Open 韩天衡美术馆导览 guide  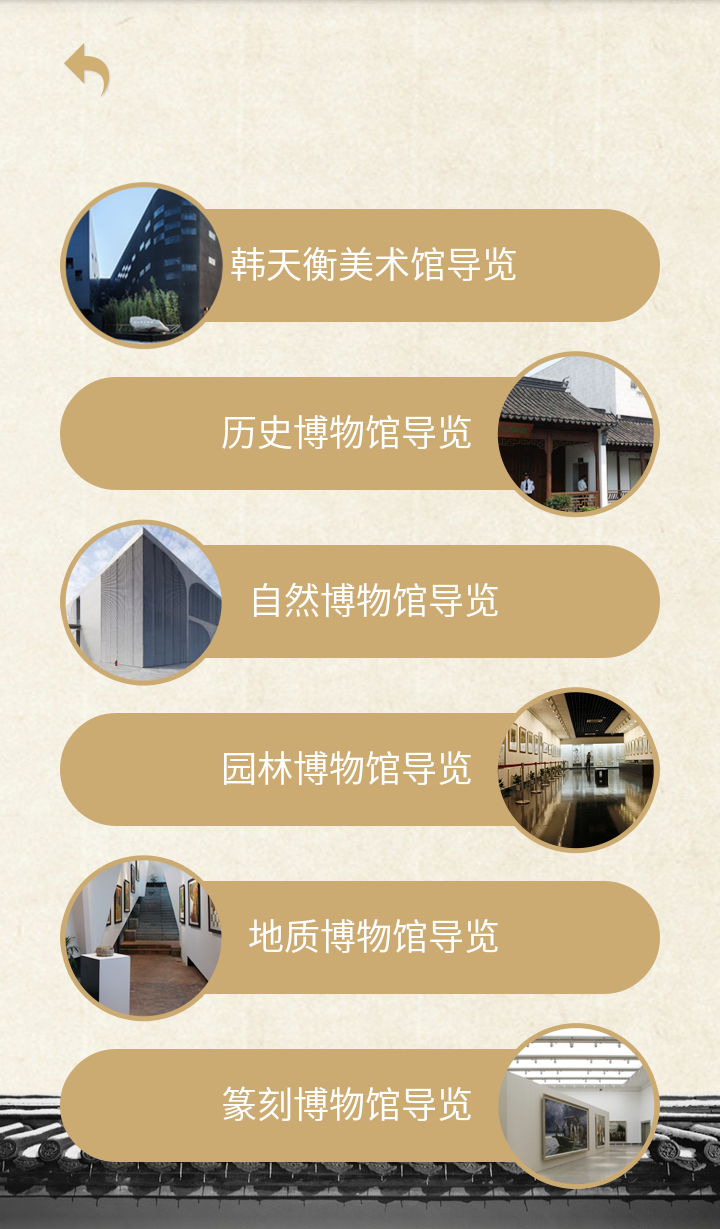(374, 265)
